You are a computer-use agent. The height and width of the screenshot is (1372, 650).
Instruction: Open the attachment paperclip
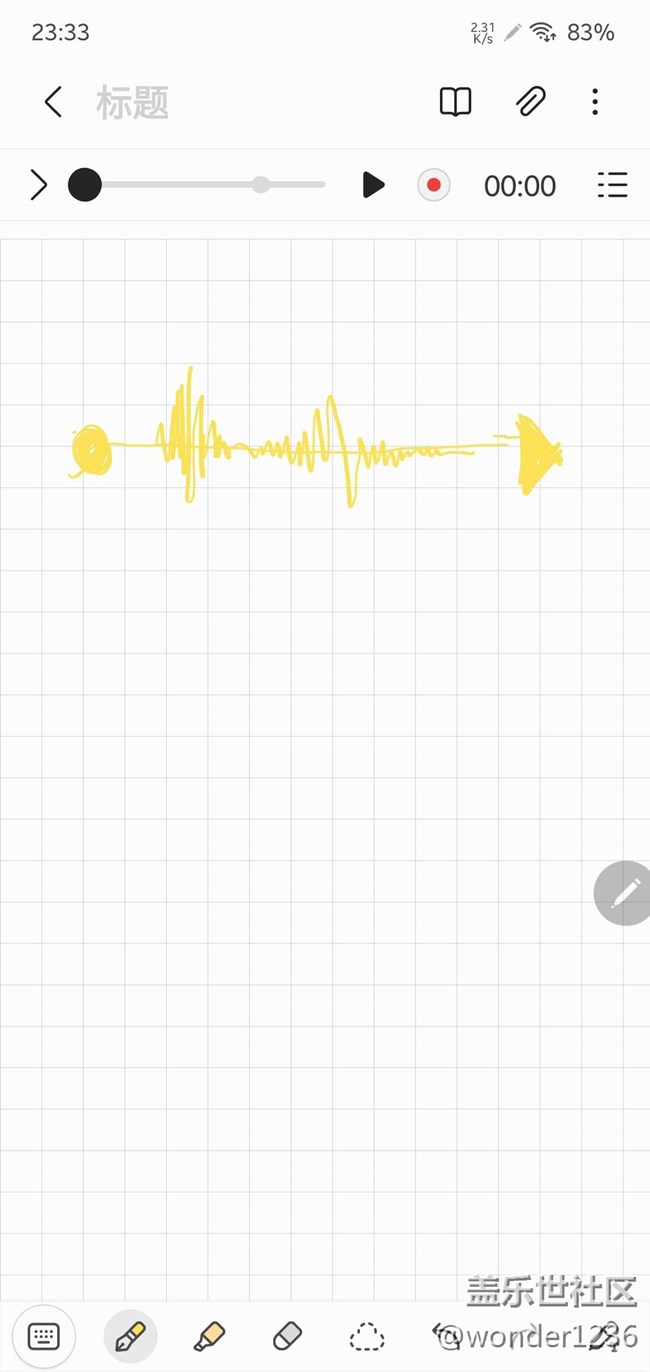click(530, 102)
